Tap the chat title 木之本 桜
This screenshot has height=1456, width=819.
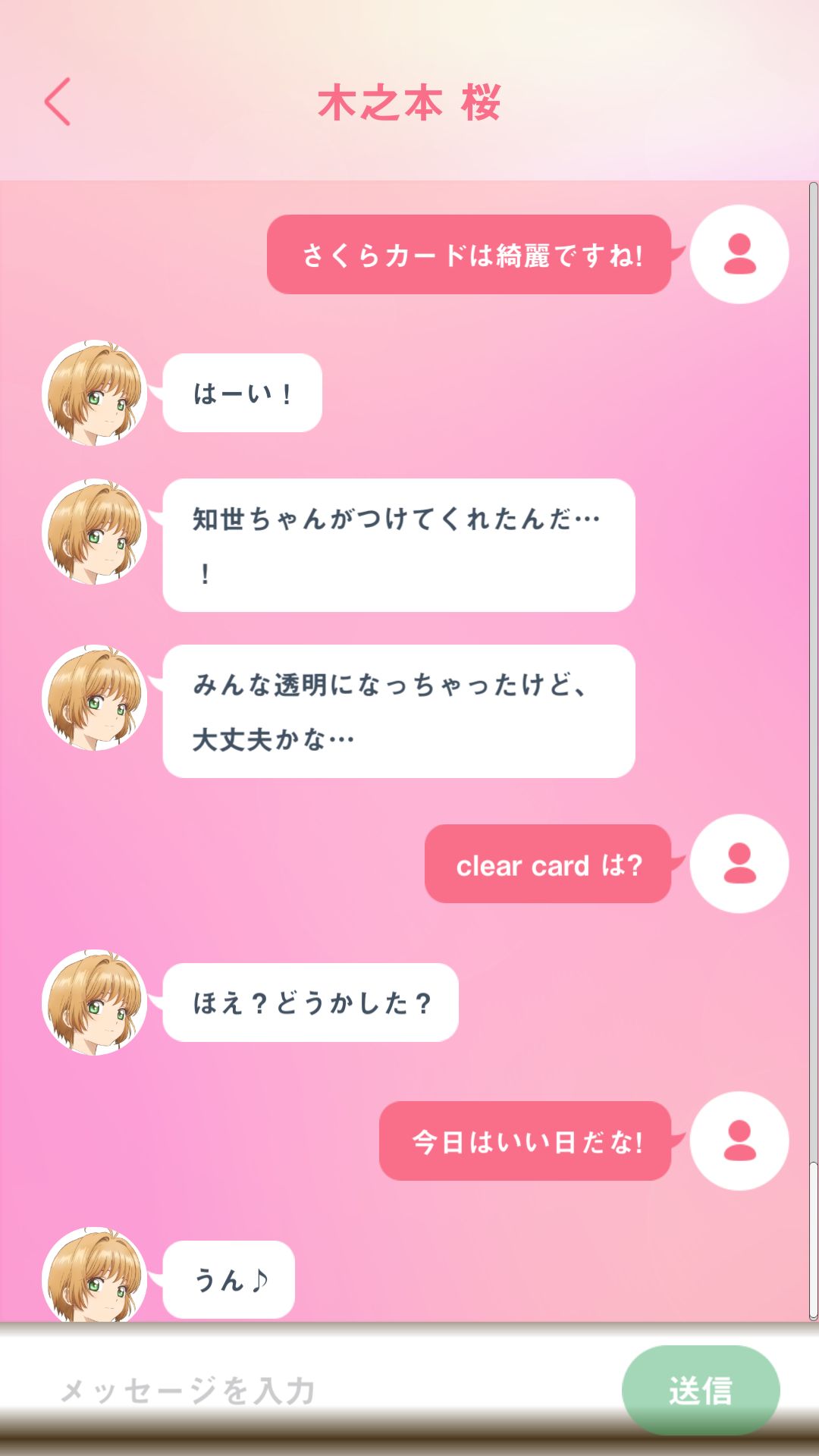click(409, 104)
